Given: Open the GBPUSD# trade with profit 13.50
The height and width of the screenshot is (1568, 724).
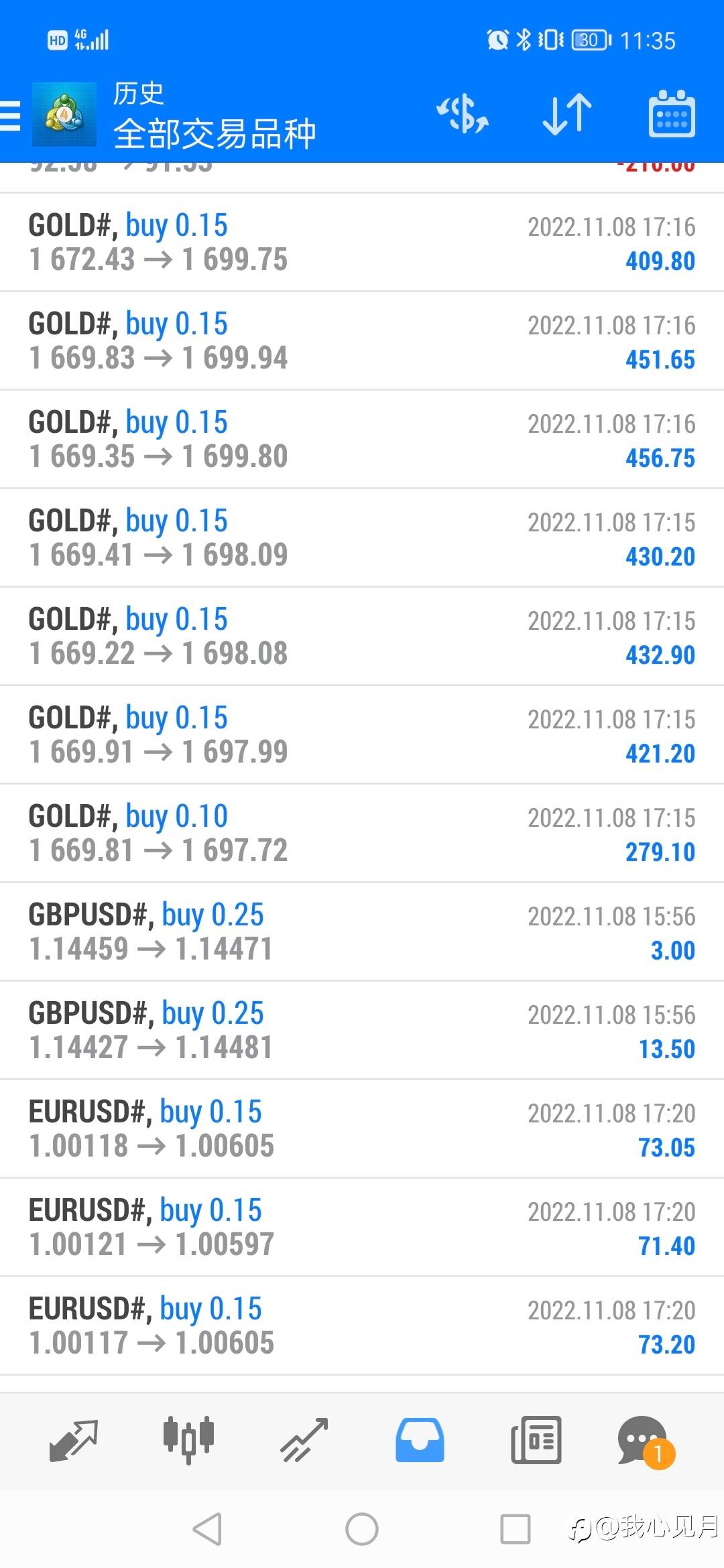Looking at the screenshot, I should pyautogui.click(x=362, y=1031).
